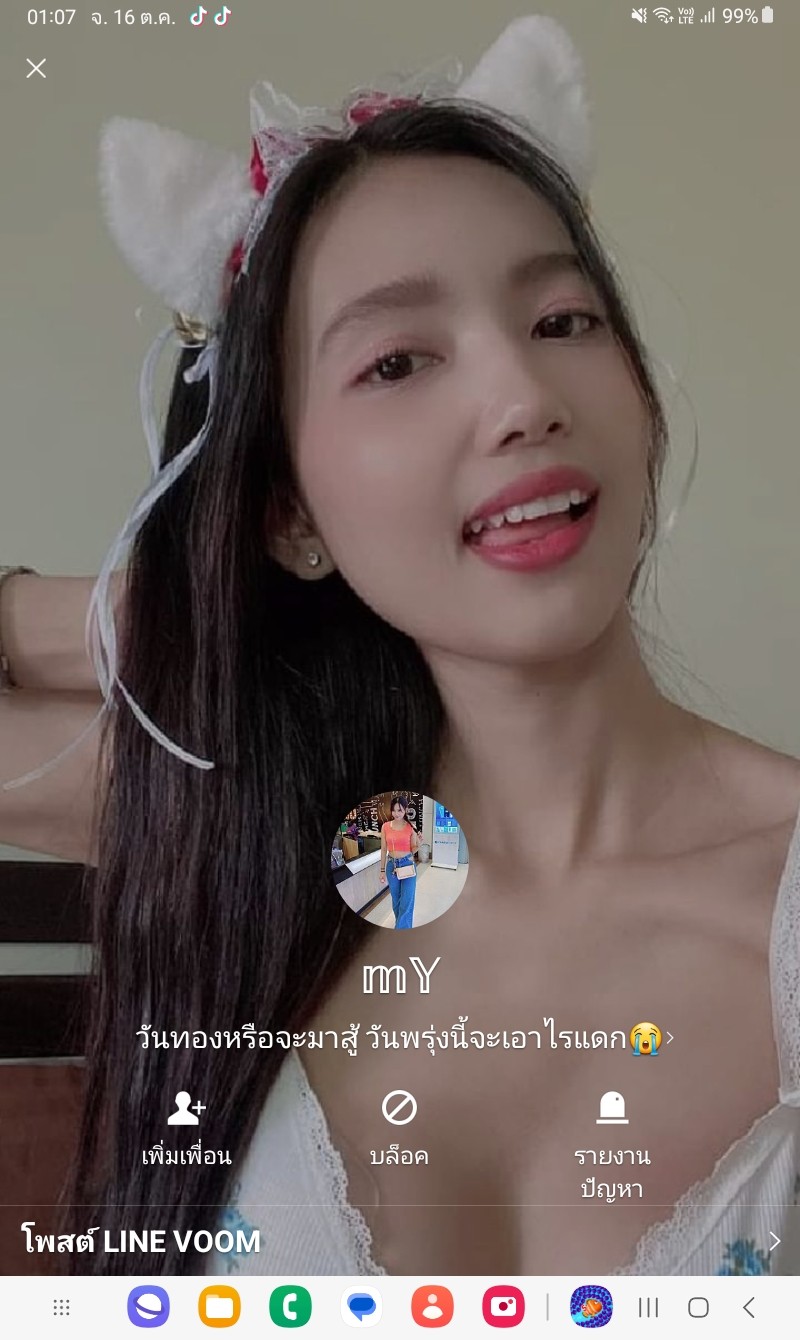This screenshot has width=800, height=1340.
Task: Launch the Samsung Internet browser
Action: click(148, 1307)
